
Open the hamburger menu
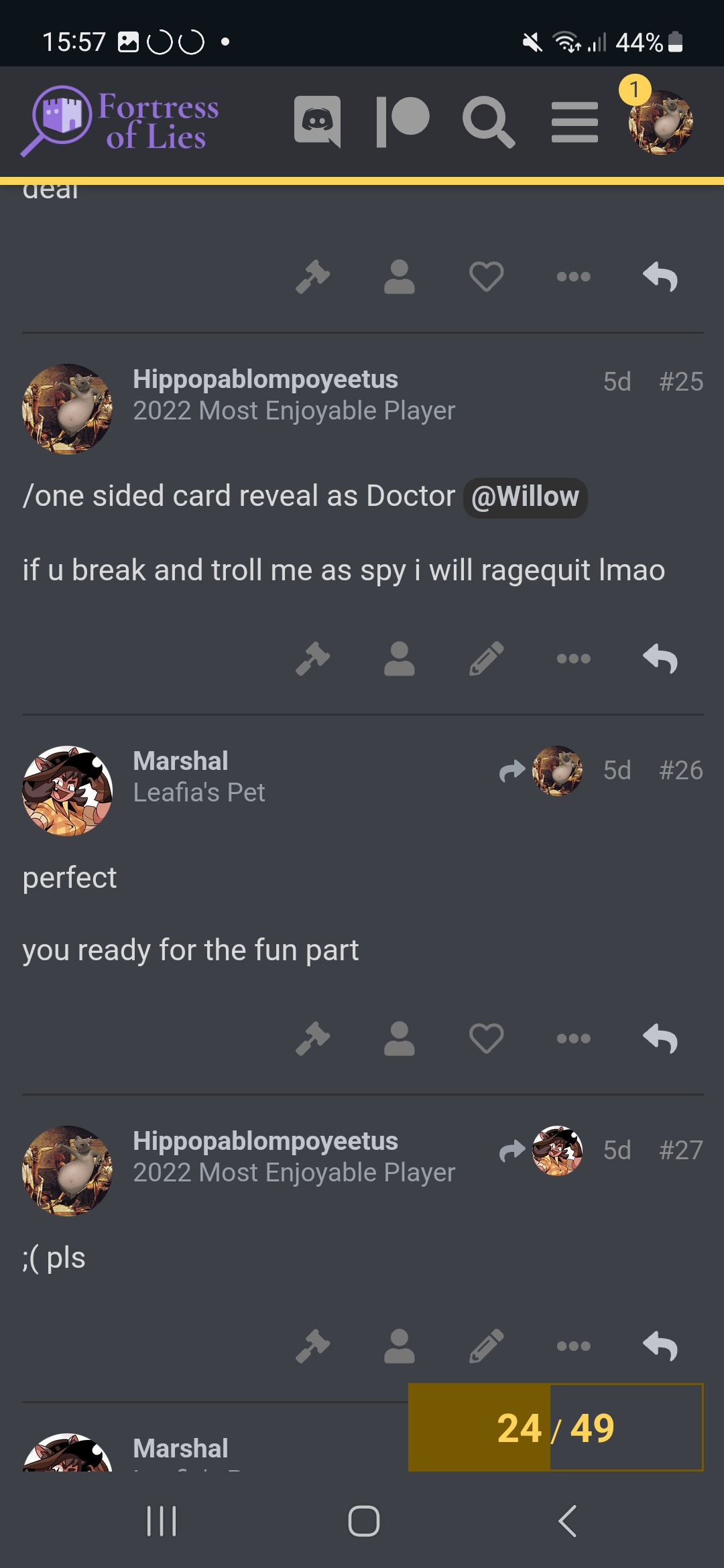pyautogui.click(x=575, y=122)
